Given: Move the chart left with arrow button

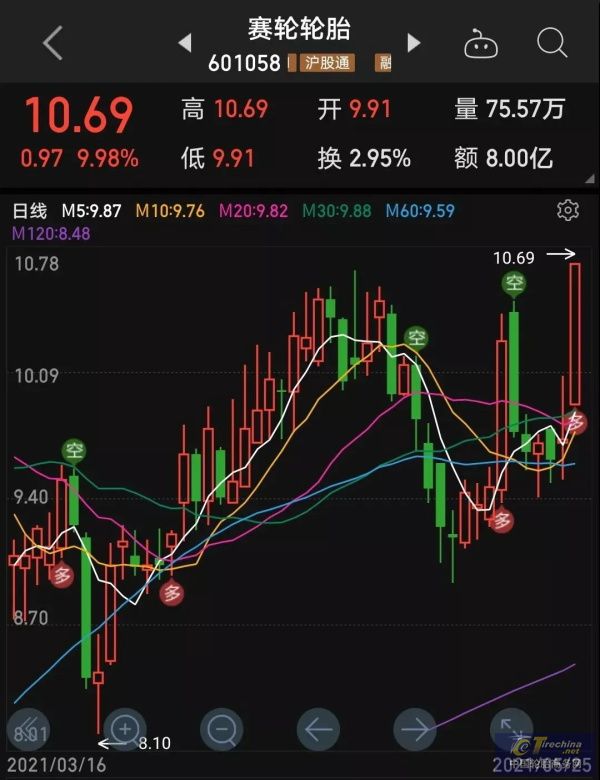Looking at the screenshot, I should coord(318,729).
